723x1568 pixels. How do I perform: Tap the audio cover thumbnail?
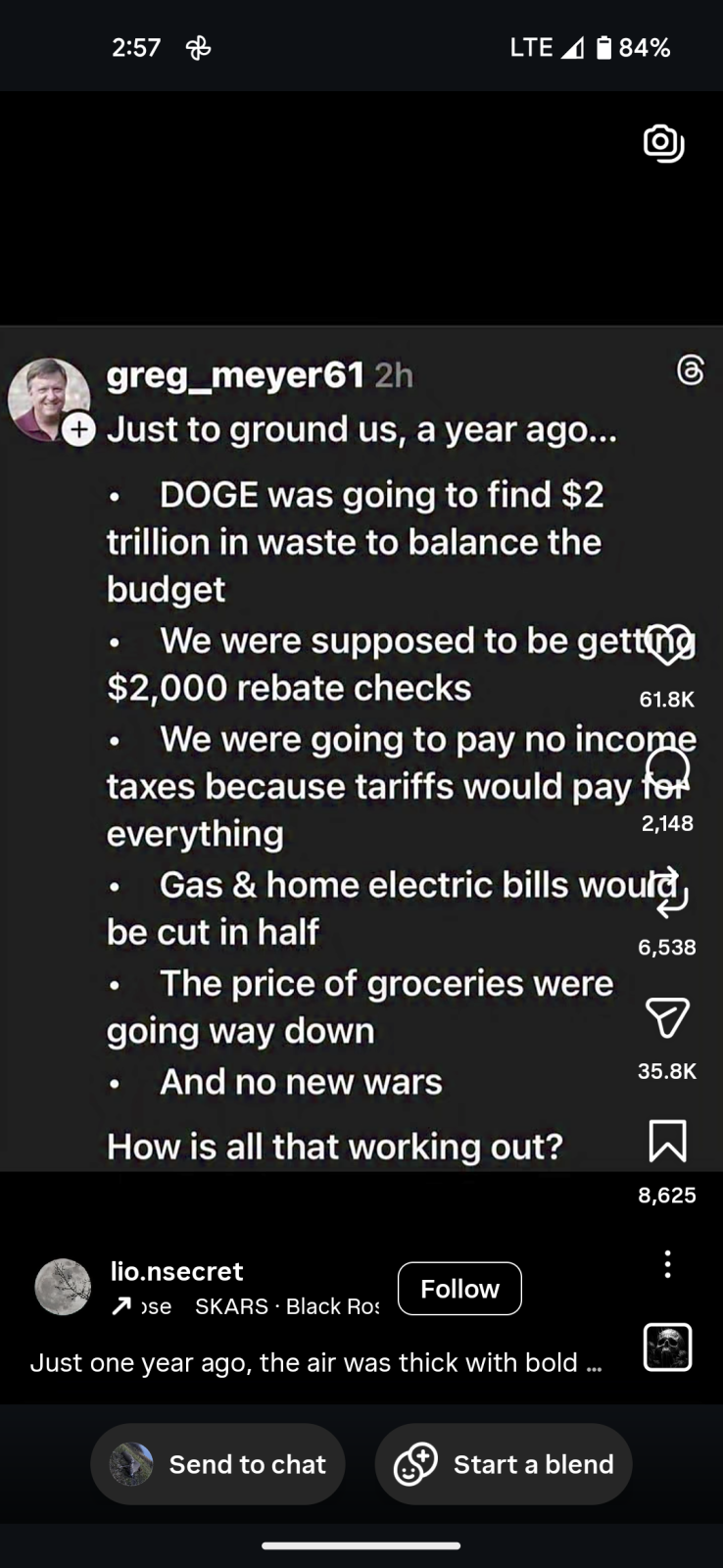[x=667, y=1347]
